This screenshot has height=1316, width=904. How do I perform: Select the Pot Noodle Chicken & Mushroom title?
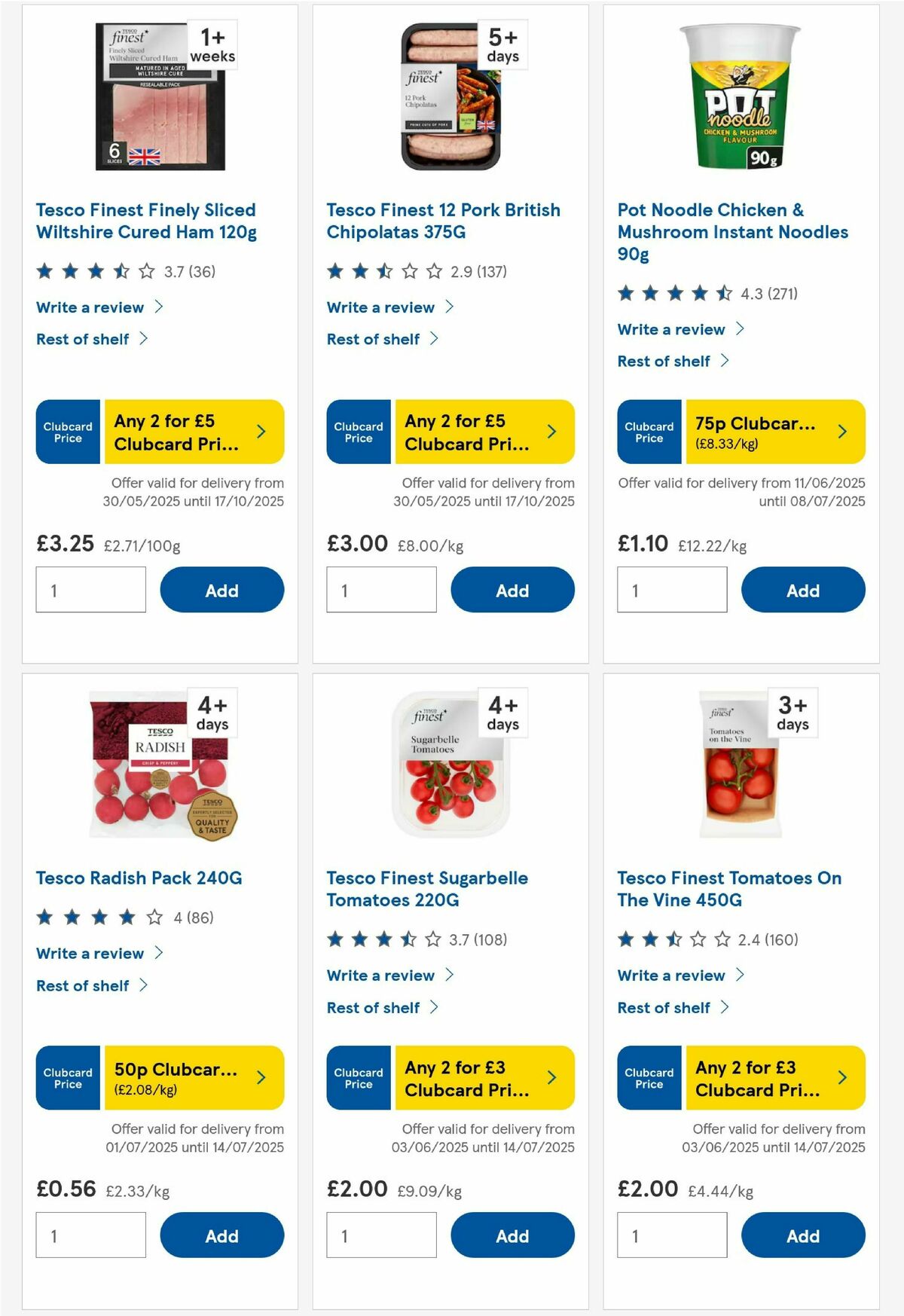pos(724,231)
